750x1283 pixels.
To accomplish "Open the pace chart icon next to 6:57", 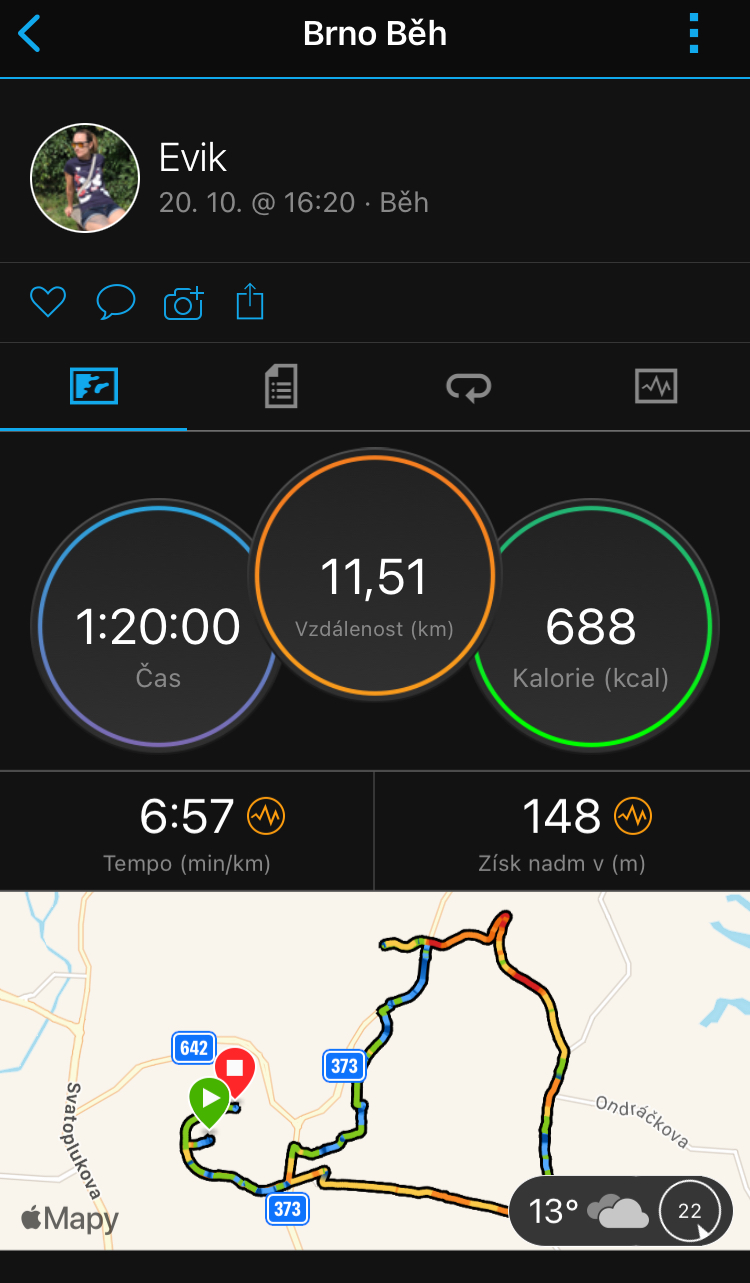I will point(266,817).
